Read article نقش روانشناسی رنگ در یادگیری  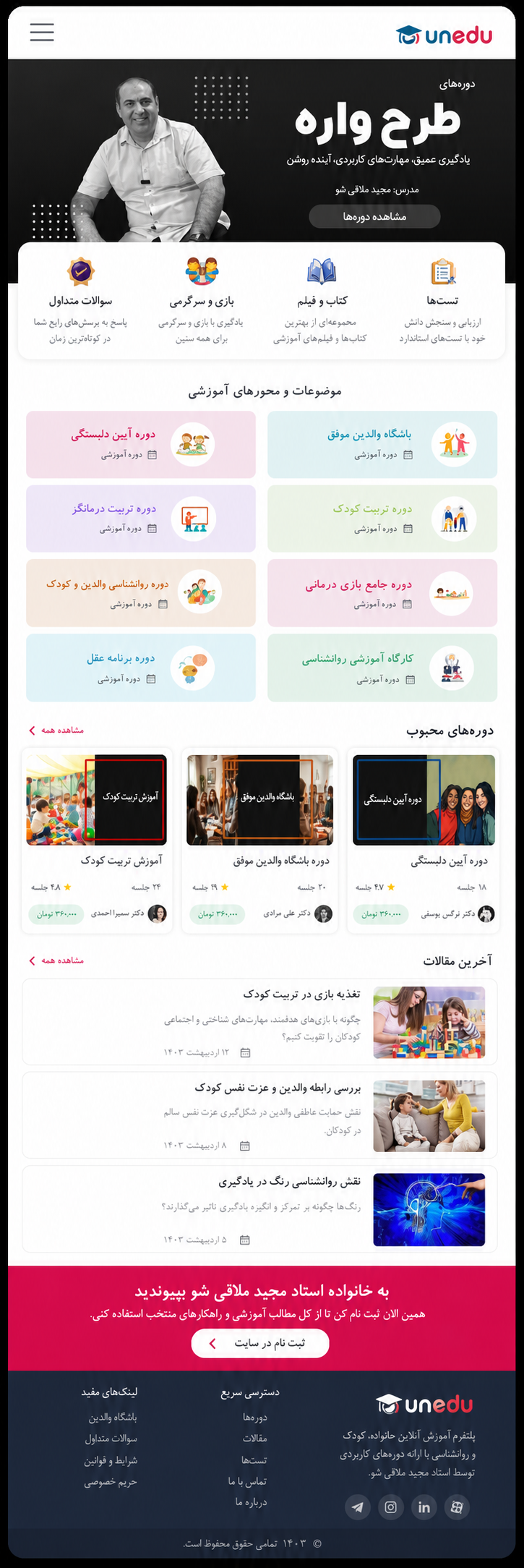(x=259, y=1209)
